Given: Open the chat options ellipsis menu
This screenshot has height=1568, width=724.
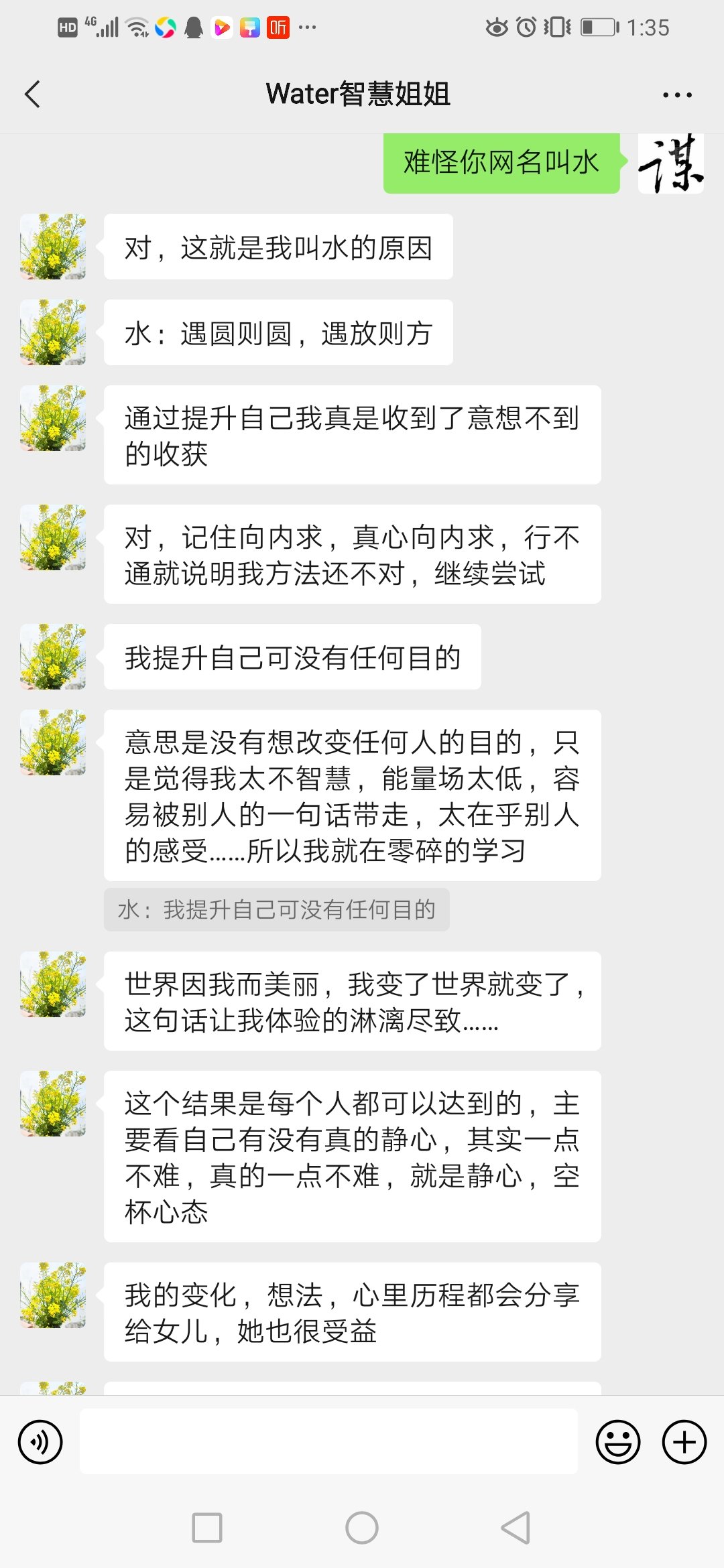Looking at the screenshot, I should (676, 94).
